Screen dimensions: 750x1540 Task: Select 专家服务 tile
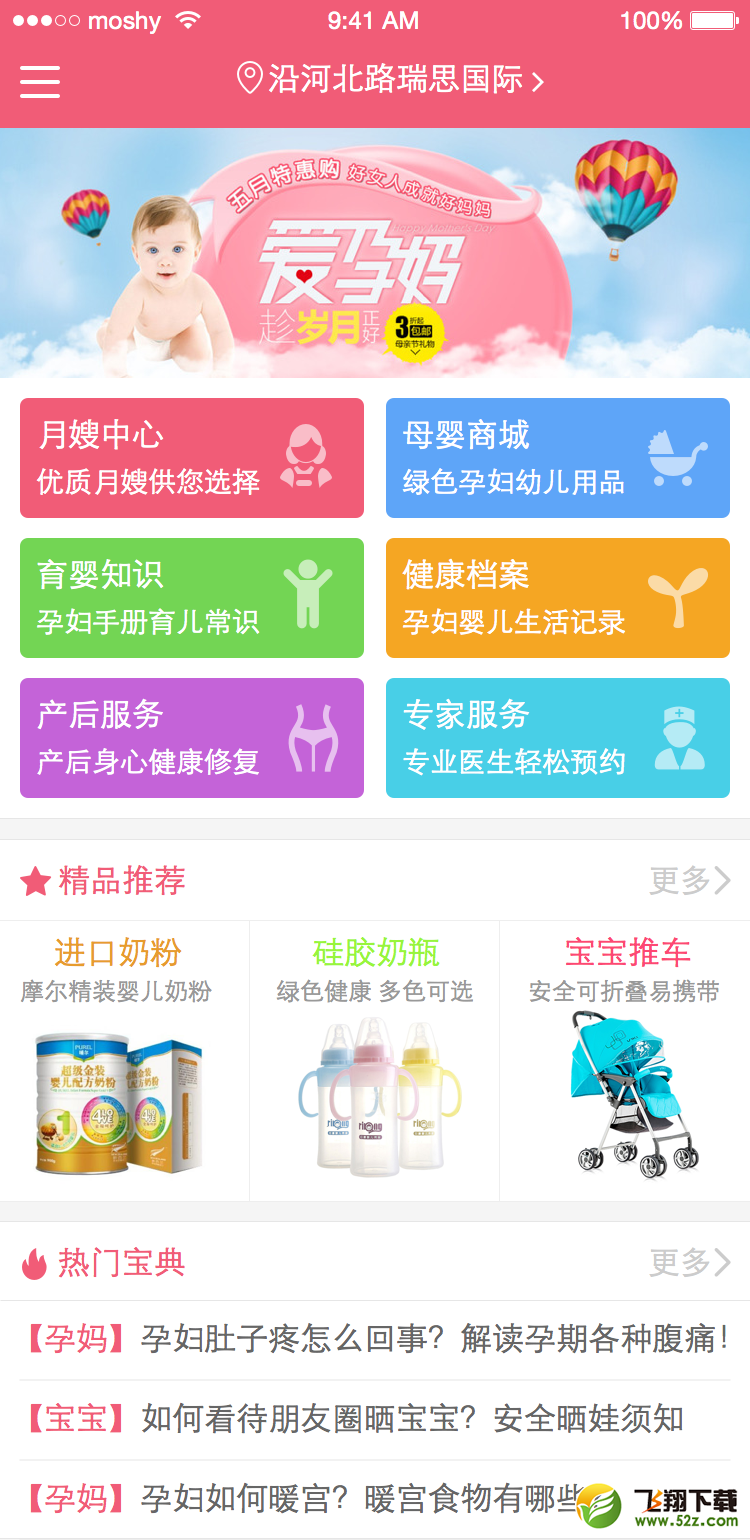[x=558, y=738]
